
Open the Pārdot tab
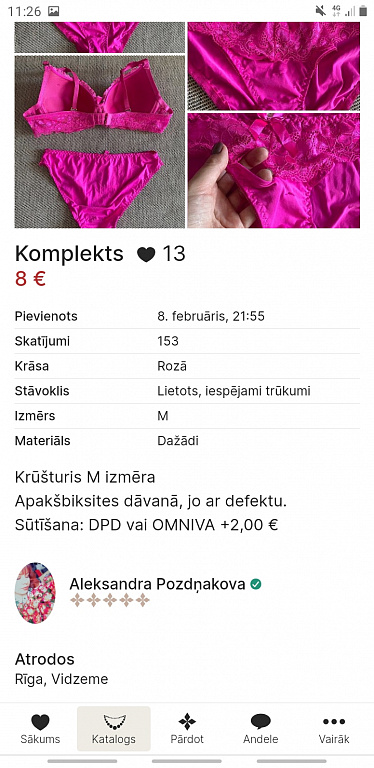[187, 729]
